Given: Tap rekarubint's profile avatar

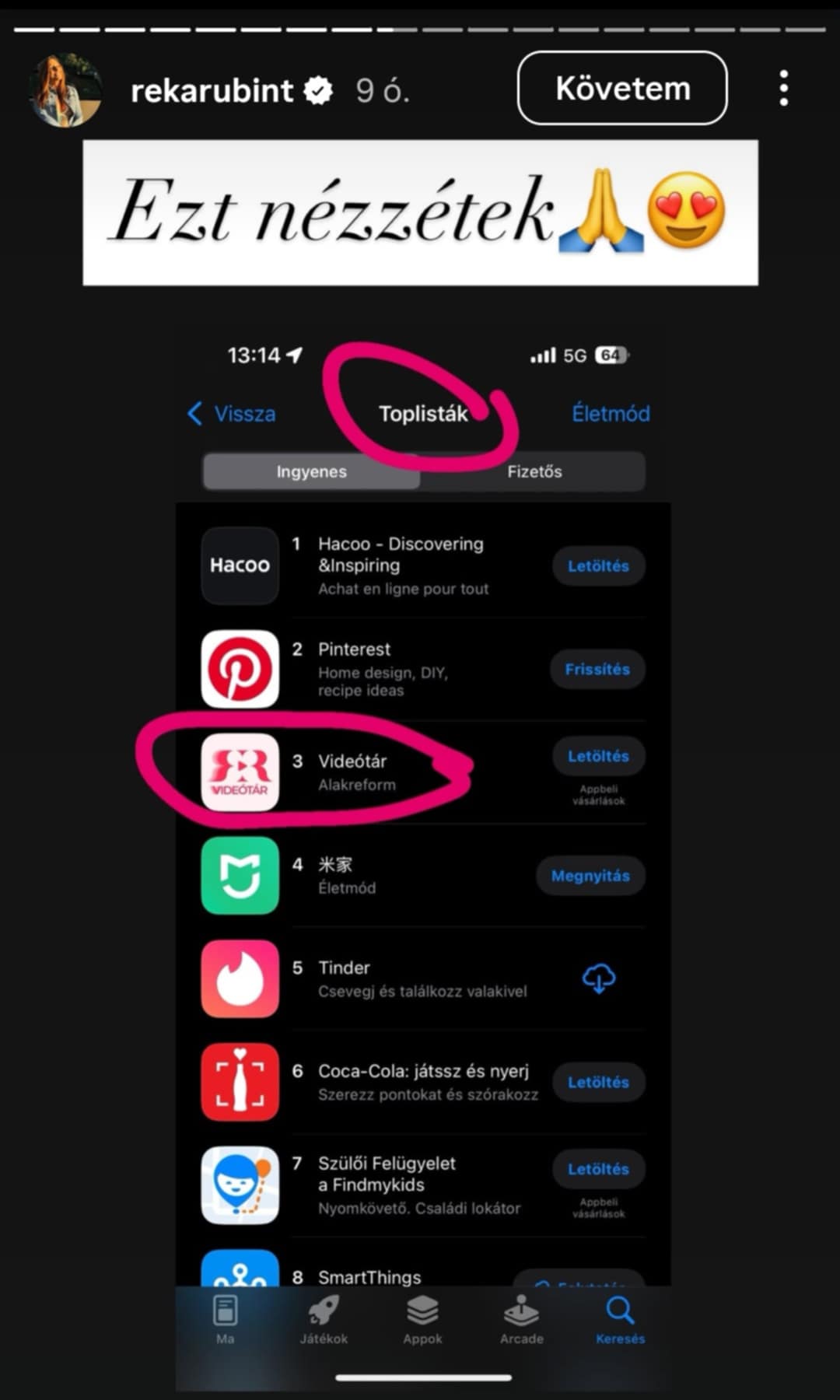Looking at the screenshot, I should (66, 90).
